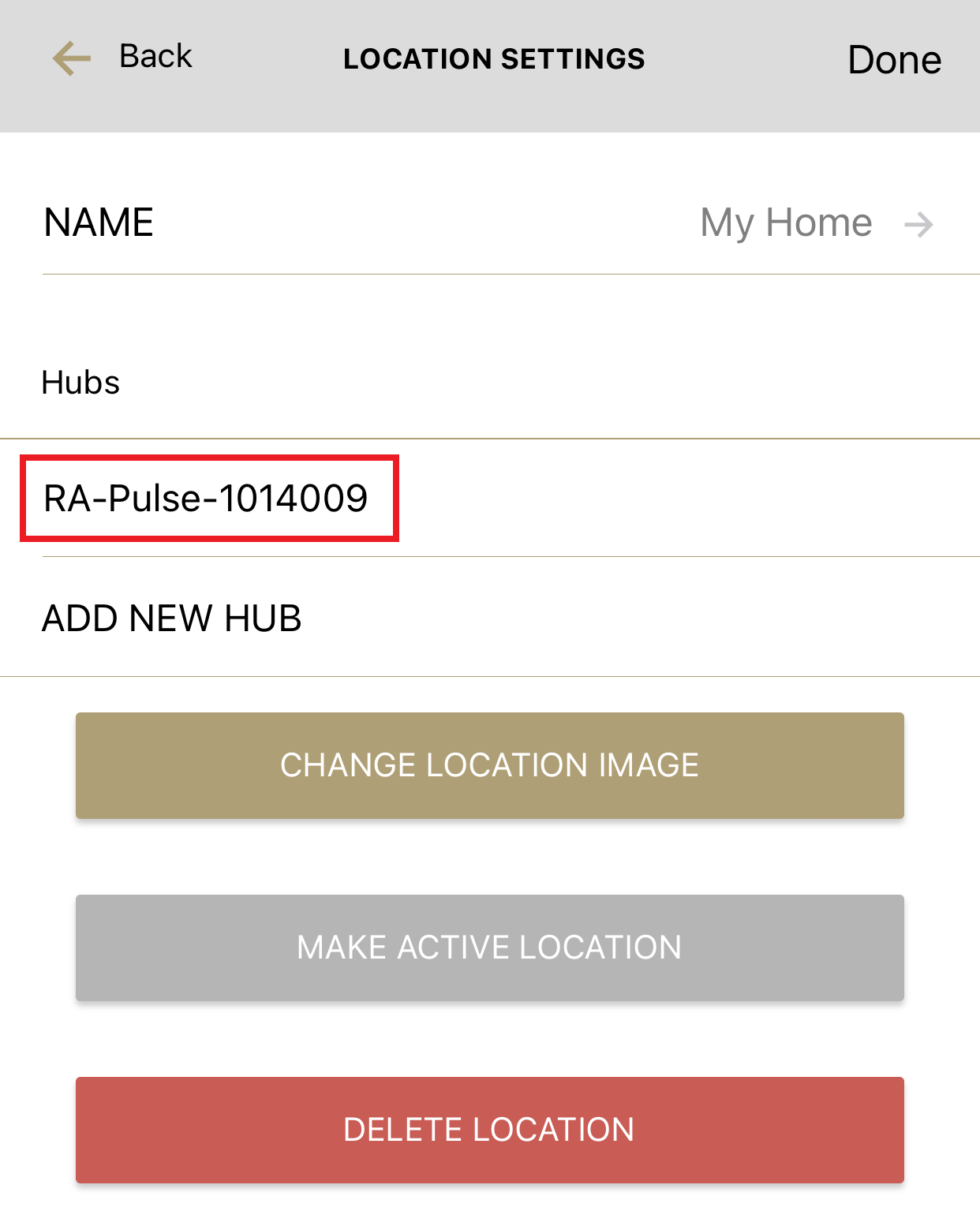Select ADD NEW HUB

[172, 618]
